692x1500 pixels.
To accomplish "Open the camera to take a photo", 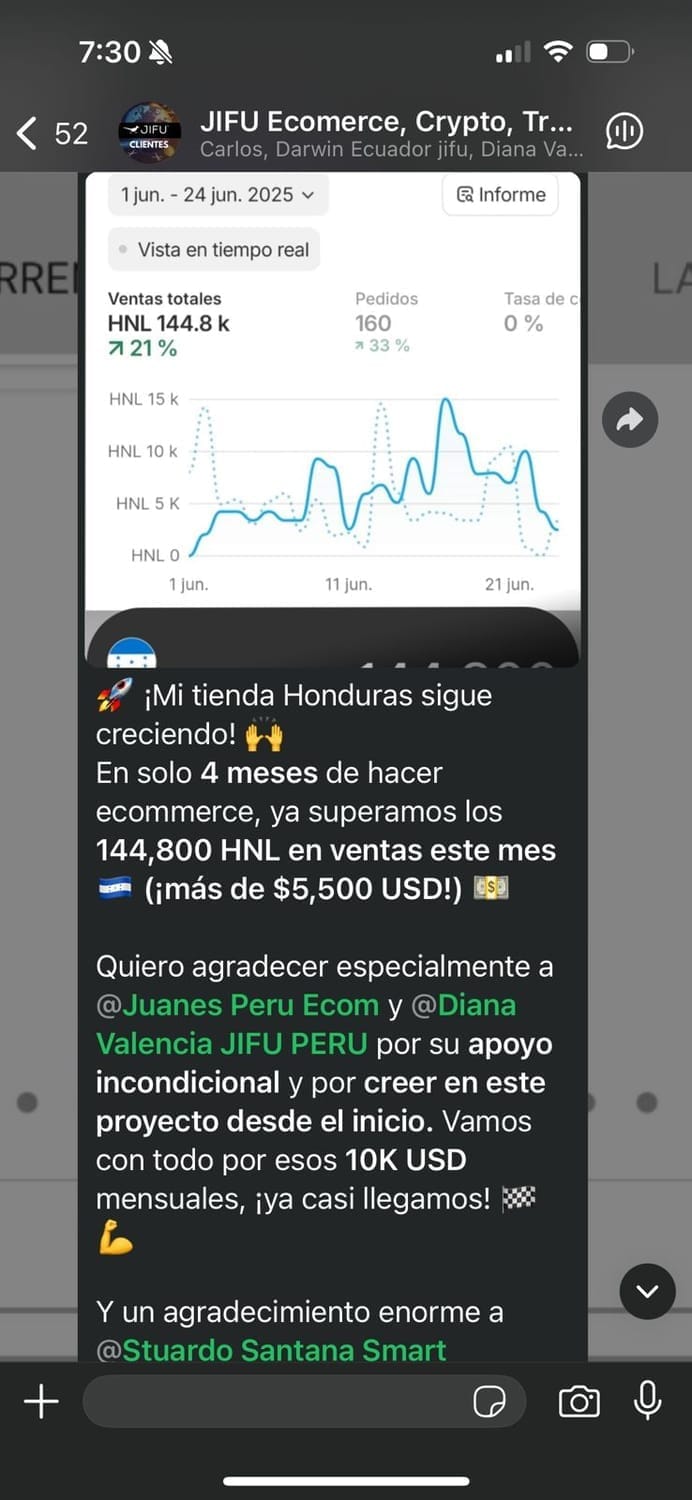I will [579, 1402].
